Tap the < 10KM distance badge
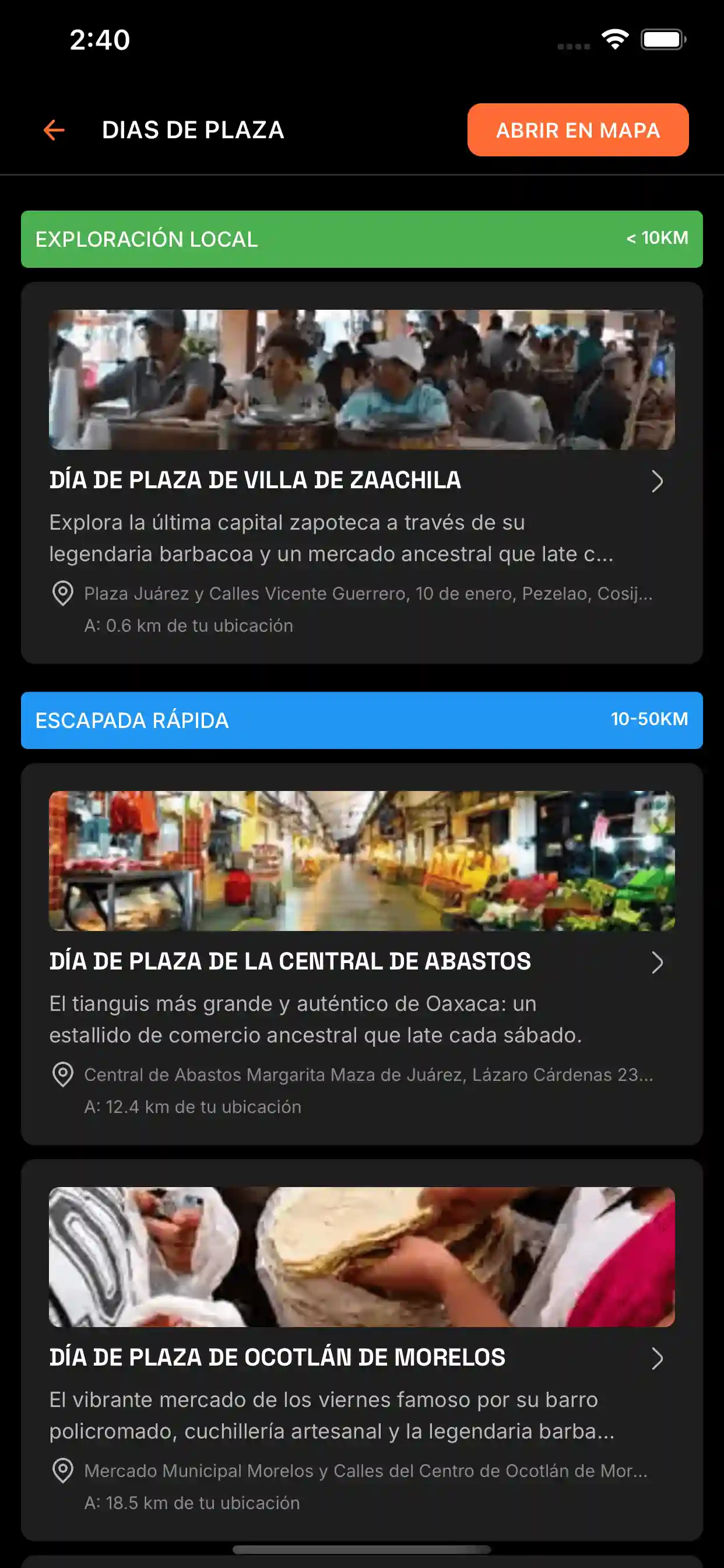This screenshot has height=1568, width=724. (656, 238)
